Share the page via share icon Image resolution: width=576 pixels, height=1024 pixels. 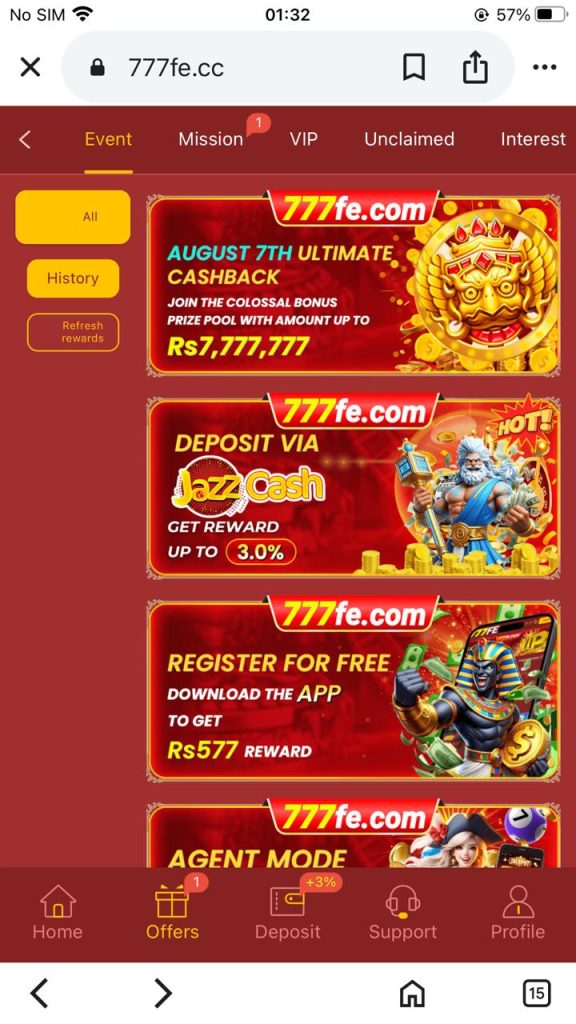[475, 67]
